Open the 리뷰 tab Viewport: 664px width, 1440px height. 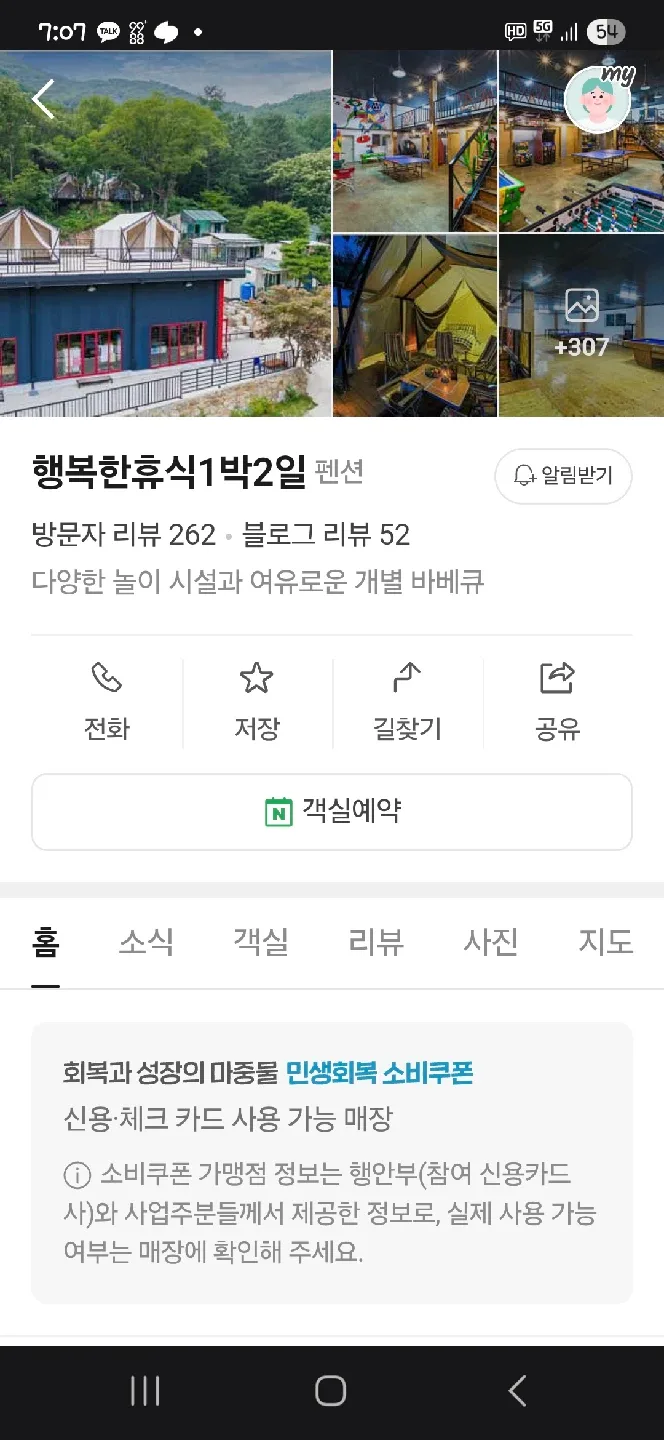(376, 942)
